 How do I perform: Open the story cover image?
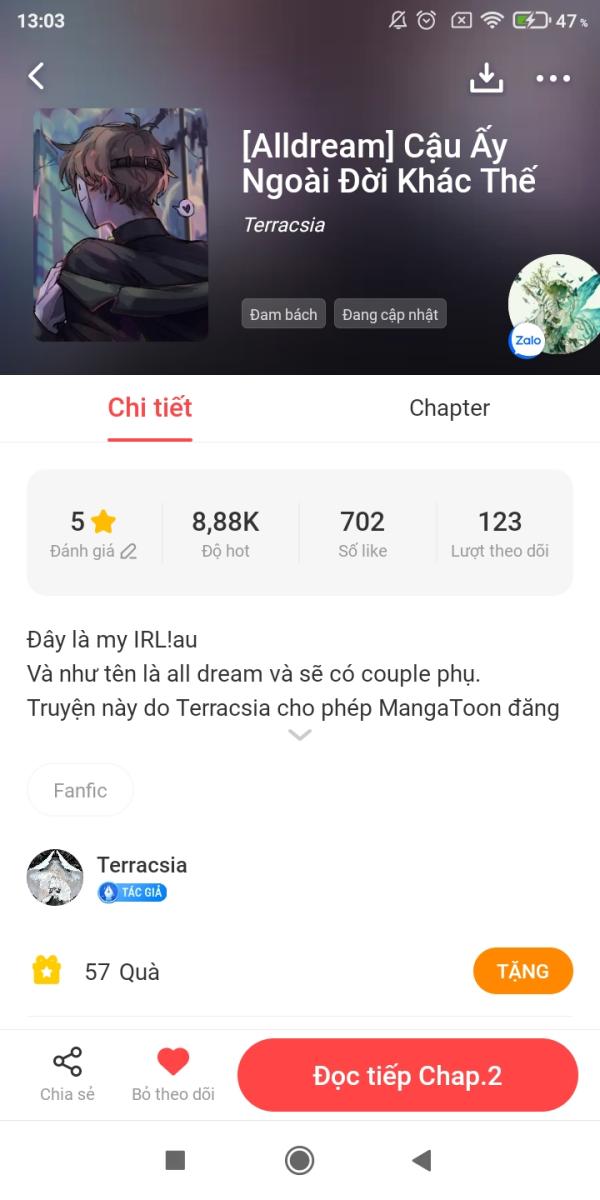[121, 225]
